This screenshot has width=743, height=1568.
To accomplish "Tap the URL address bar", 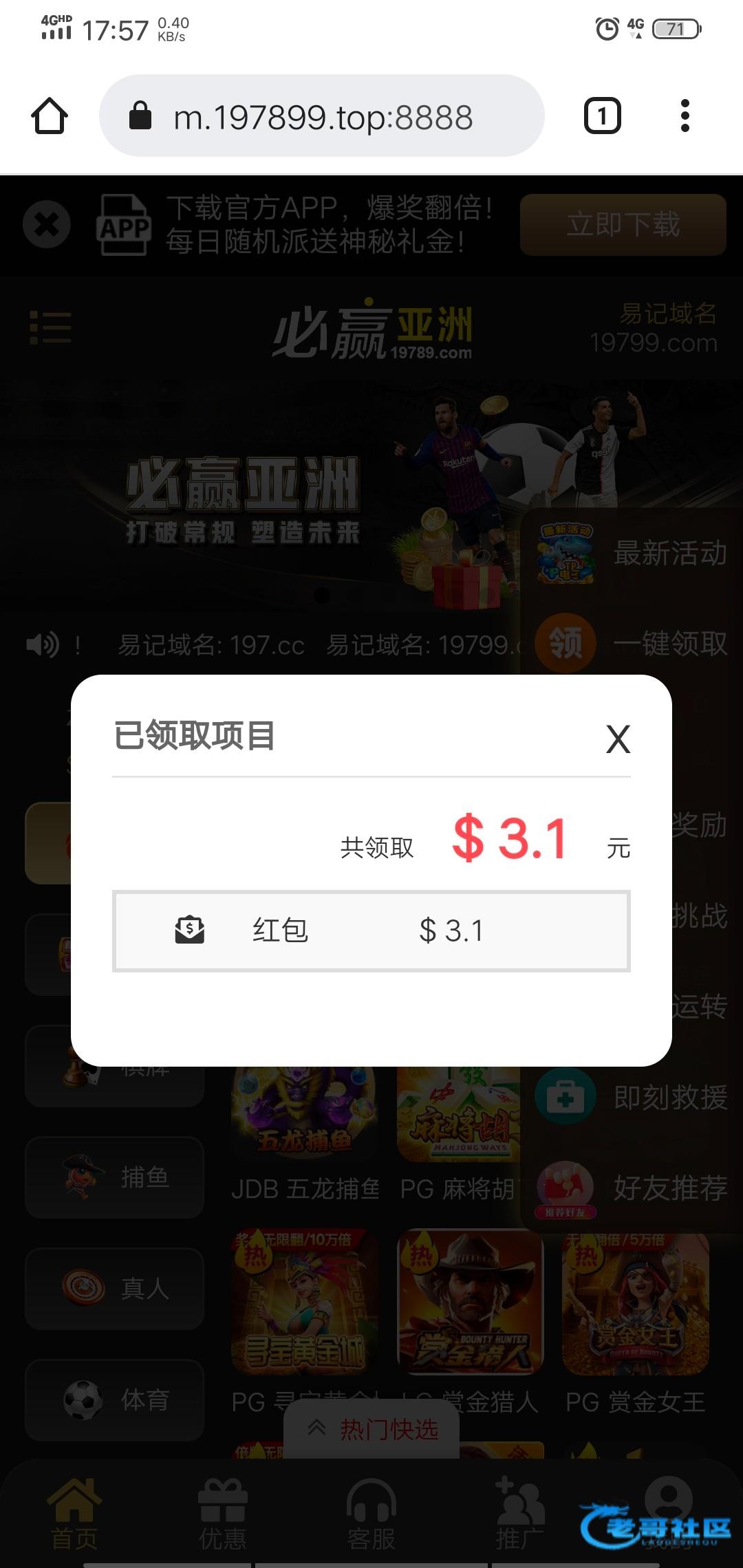I will point(322,117).
